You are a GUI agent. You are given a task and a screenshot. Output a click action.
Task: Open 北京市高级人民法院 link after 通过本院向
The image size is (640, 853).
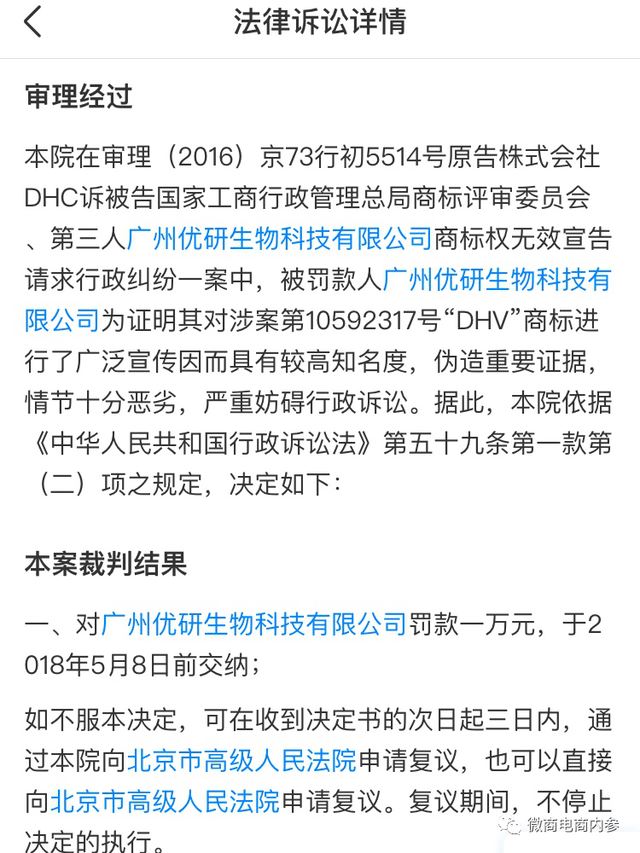[240, 761]
